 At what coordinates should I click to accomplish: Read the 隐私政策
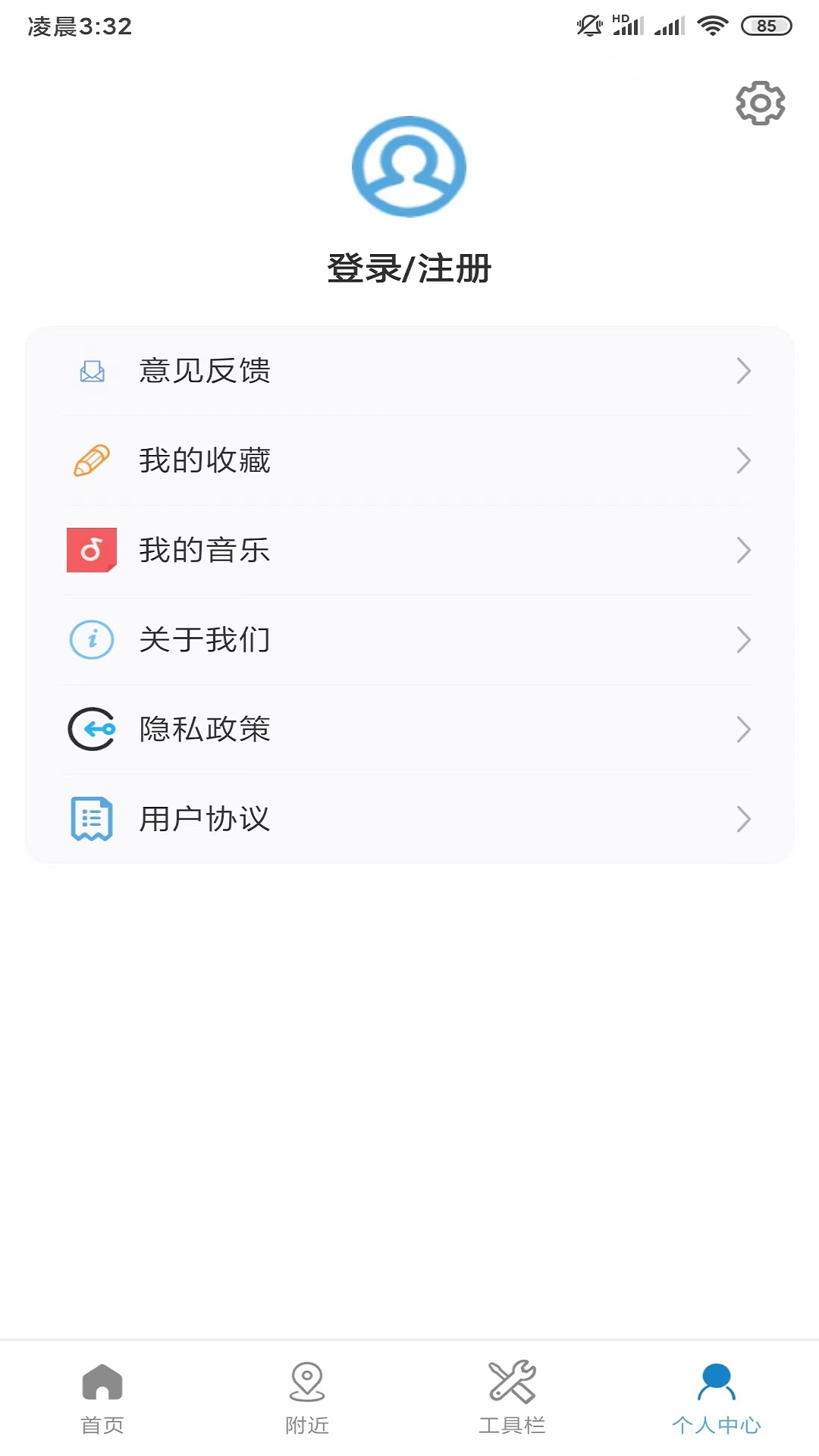409,729
